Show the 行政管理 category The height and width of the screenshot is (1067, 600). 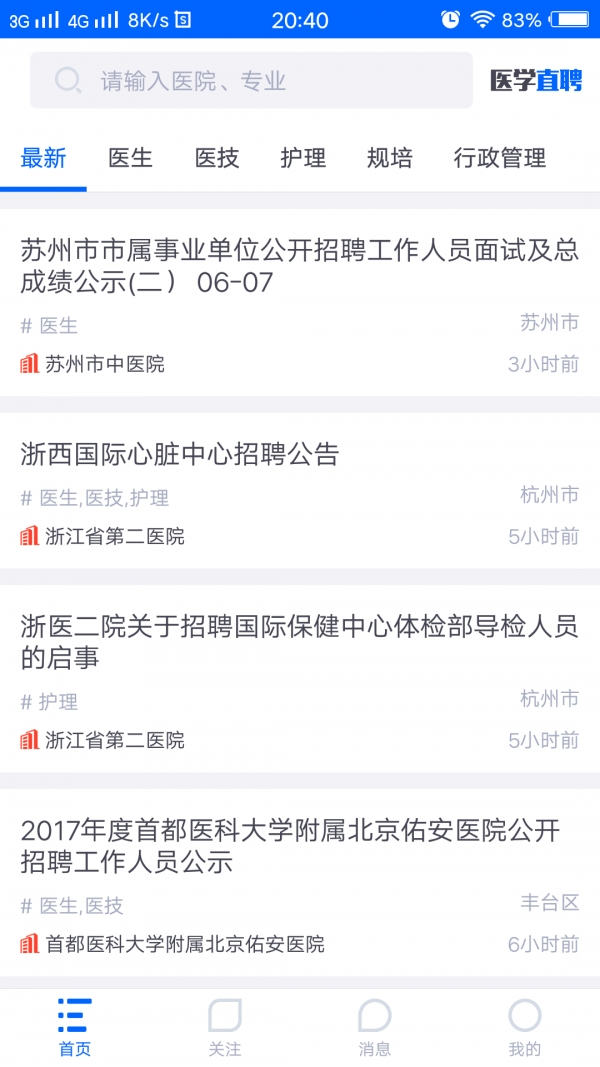(x=499, y=158)
